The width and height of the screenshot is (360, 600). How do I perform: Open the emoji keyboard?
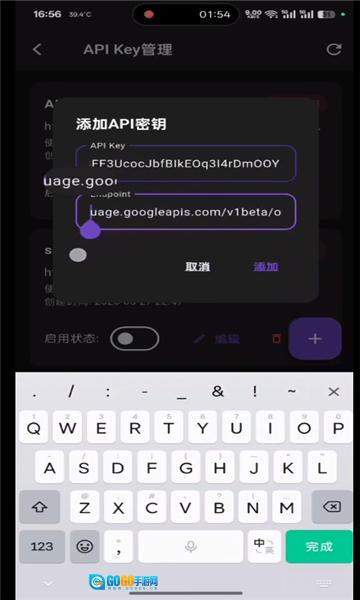(85, 546)
